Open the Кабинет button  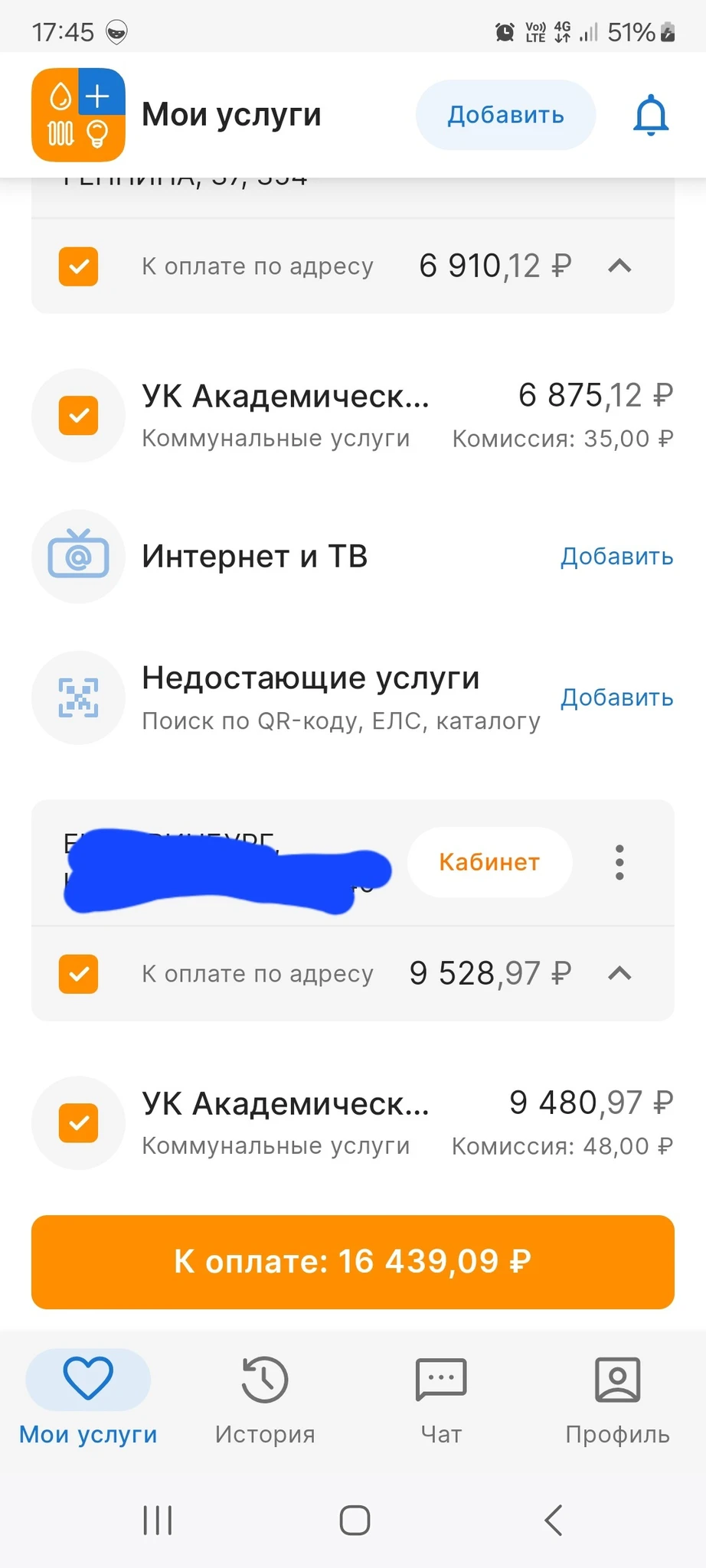(x=489, y=862)
